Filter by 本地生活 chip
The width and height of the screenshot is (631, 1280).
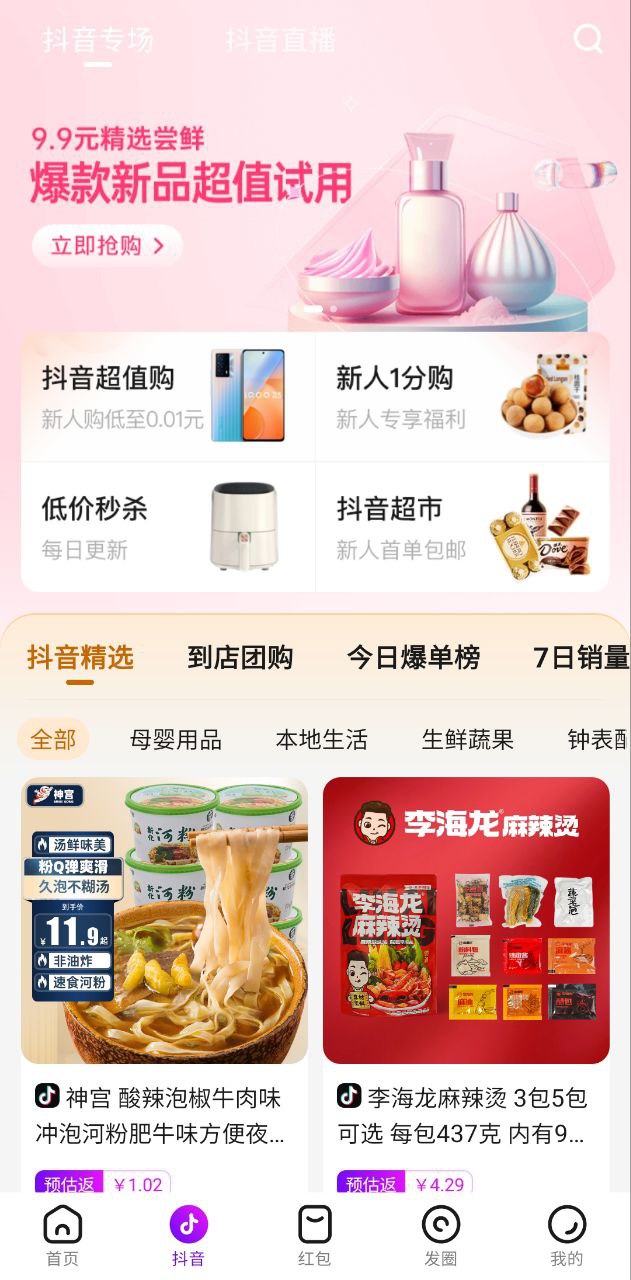[322, 740]
